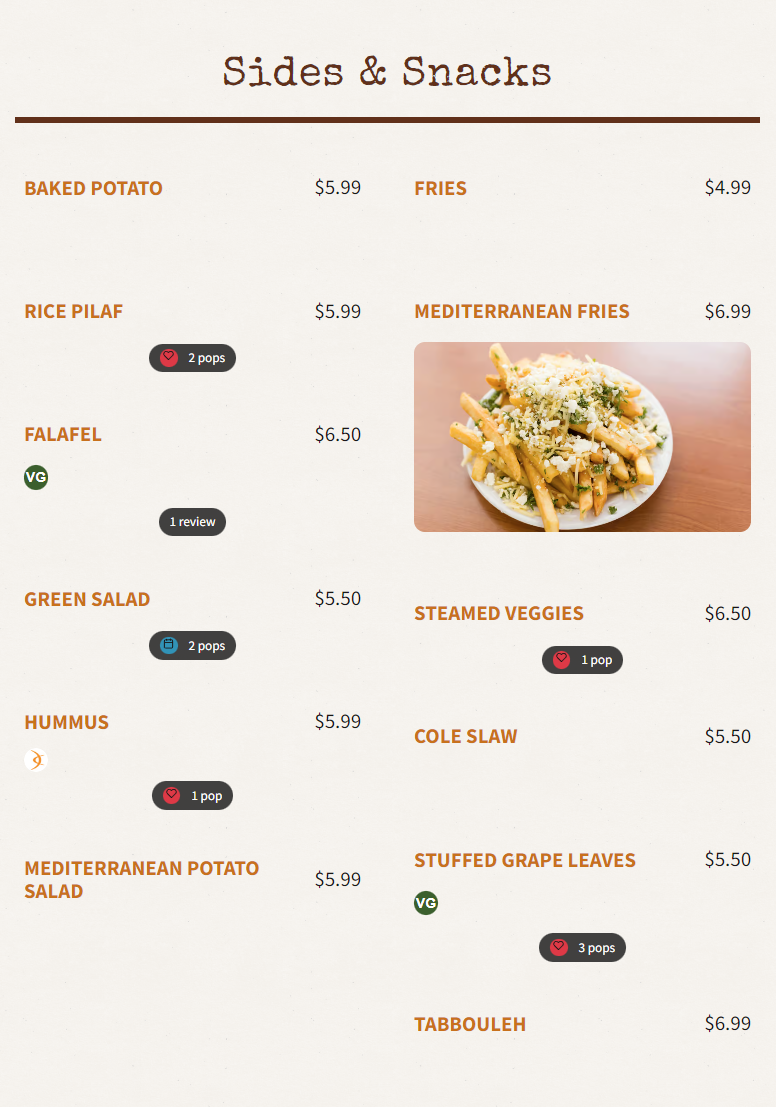Select the Falafel menu item
The image size is (776, 1107).
pyautogui.click(x=63, y=435)
